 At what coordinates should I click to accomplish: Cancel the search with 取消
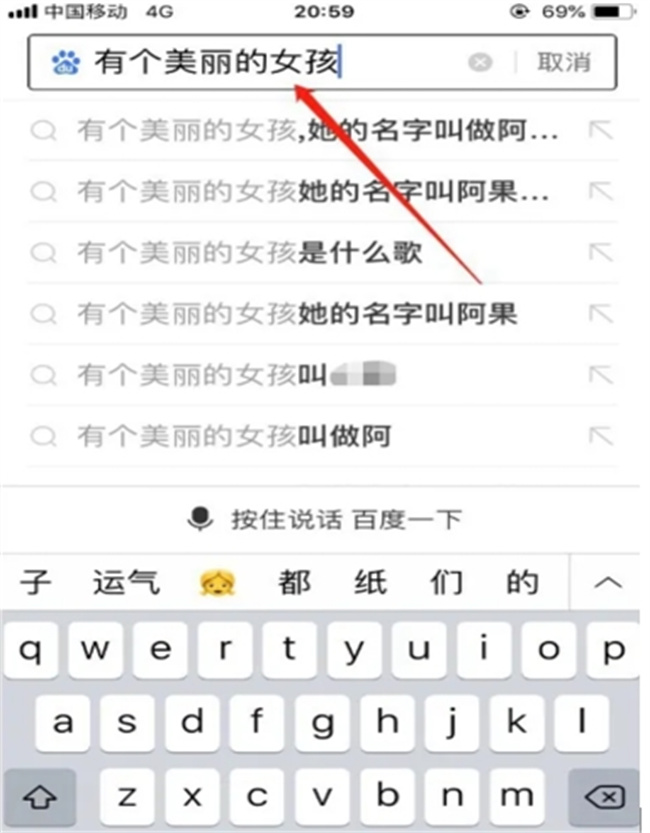pyautogui.click(x=564, y=62)
